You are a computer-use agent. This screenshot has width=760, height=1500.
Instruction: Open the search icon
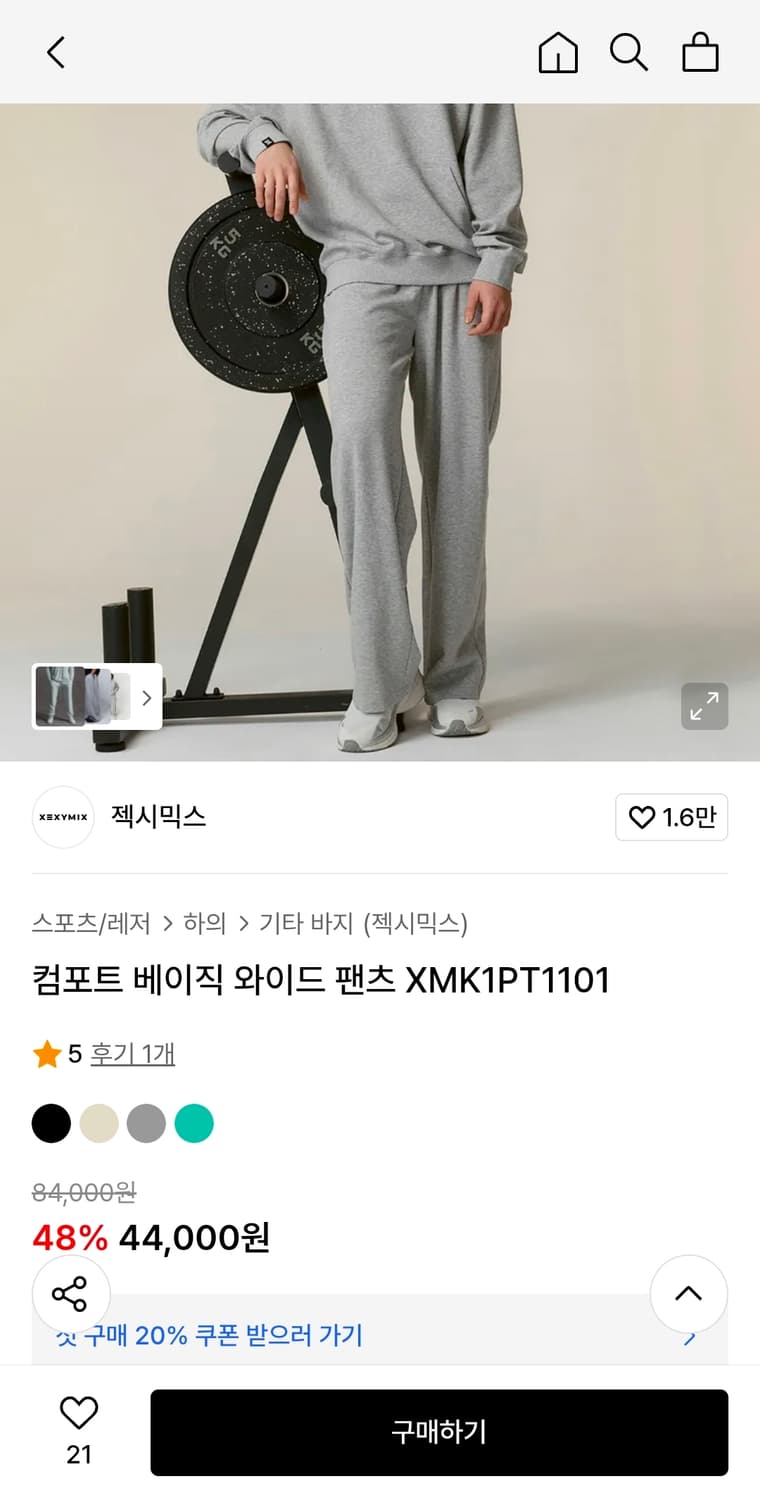tap(629, 52)
